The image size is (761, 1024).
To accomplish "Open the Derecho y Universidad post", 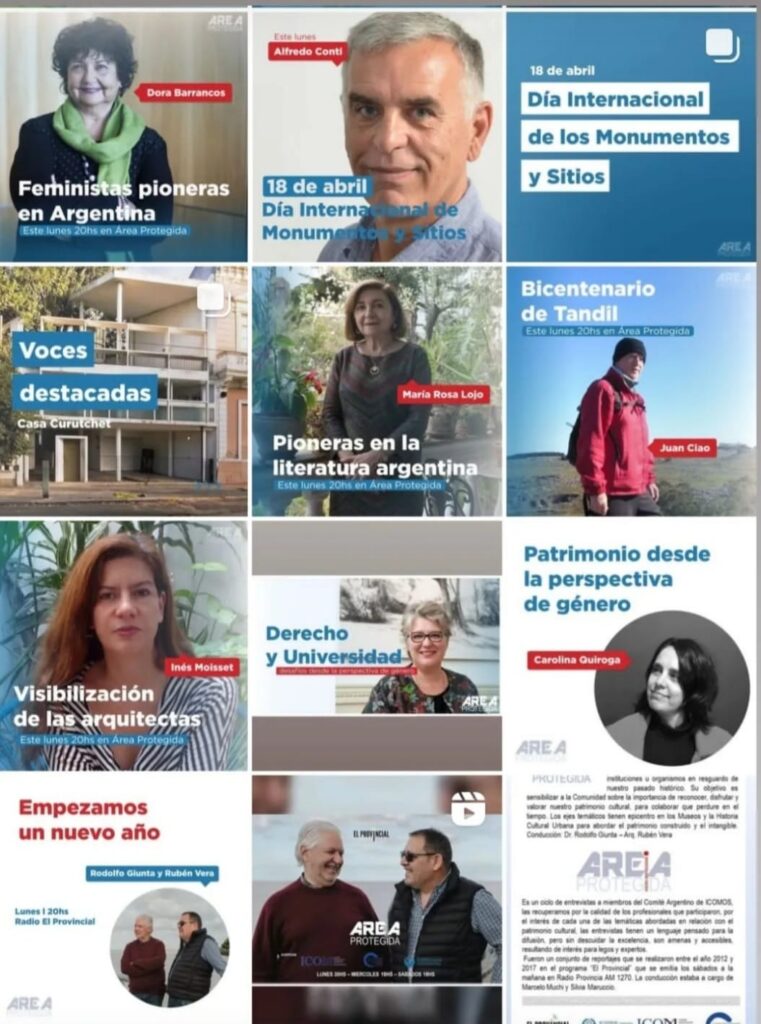I will point(377,645).
